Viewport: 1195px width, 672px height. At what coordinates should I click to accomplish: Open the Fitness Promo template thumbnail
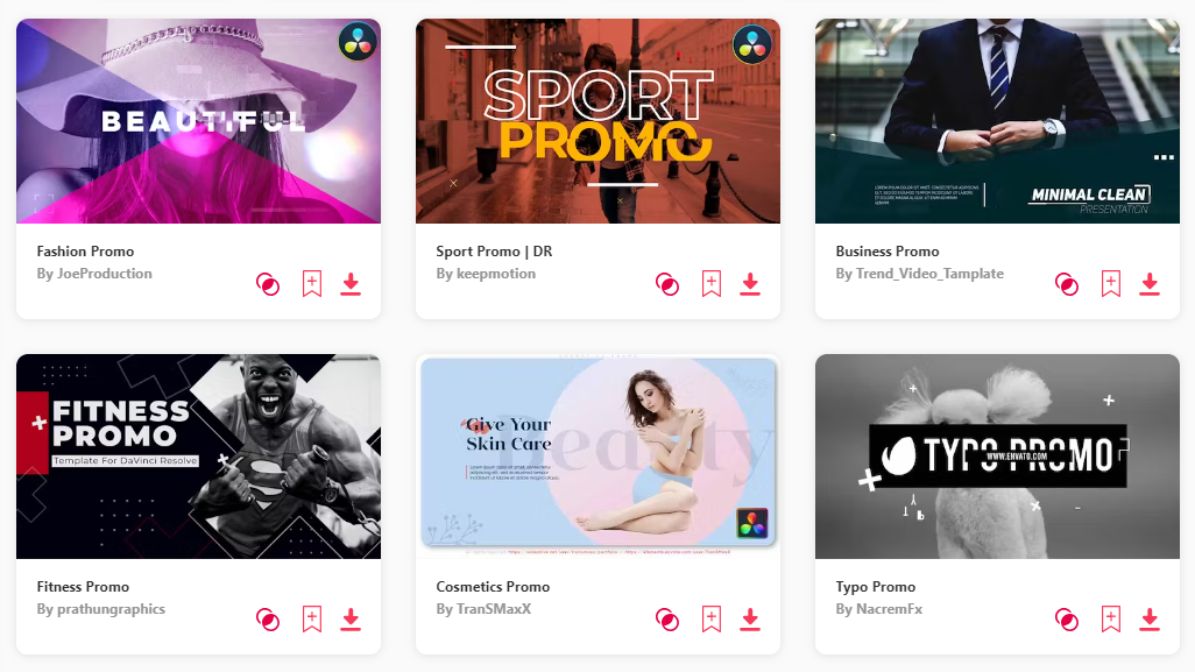[198, 456]
